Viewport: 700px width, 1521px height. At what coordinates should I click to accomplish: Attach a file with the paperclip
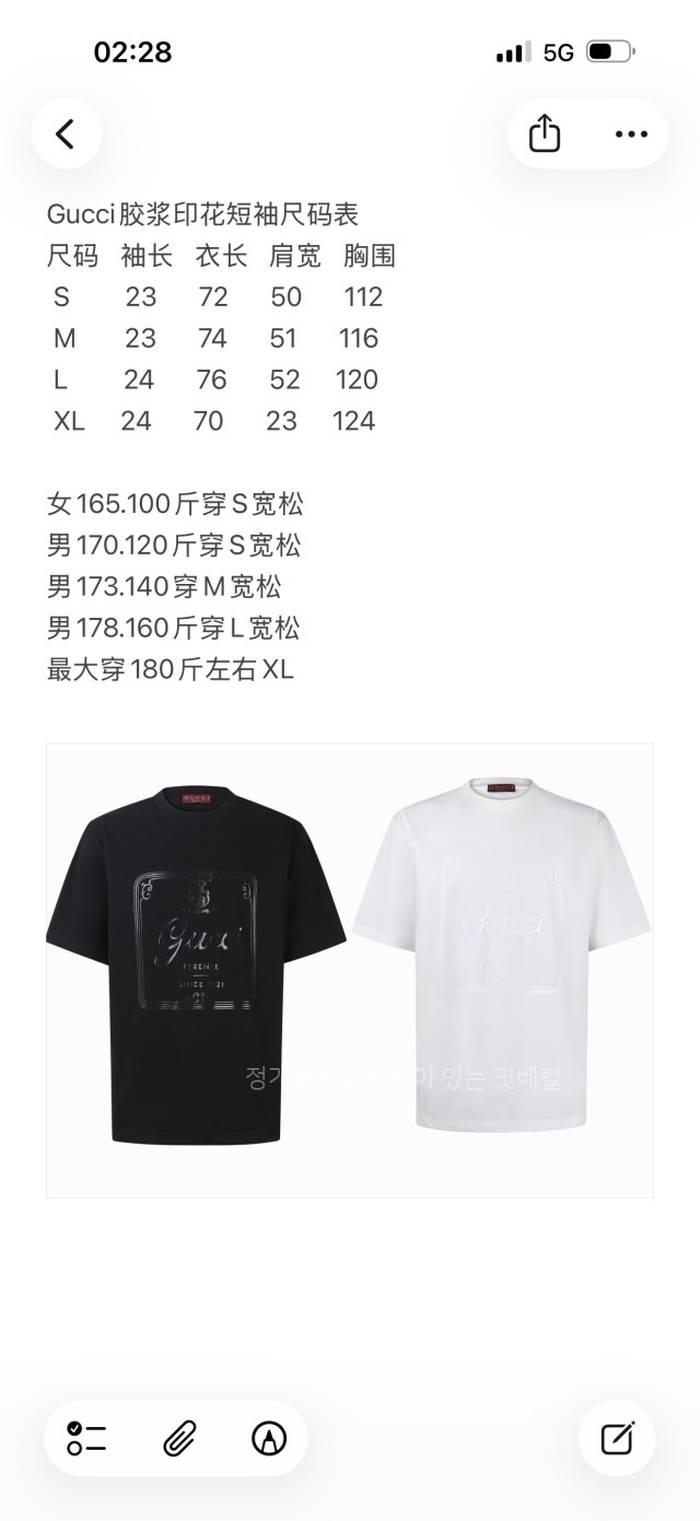[179, 1438]
